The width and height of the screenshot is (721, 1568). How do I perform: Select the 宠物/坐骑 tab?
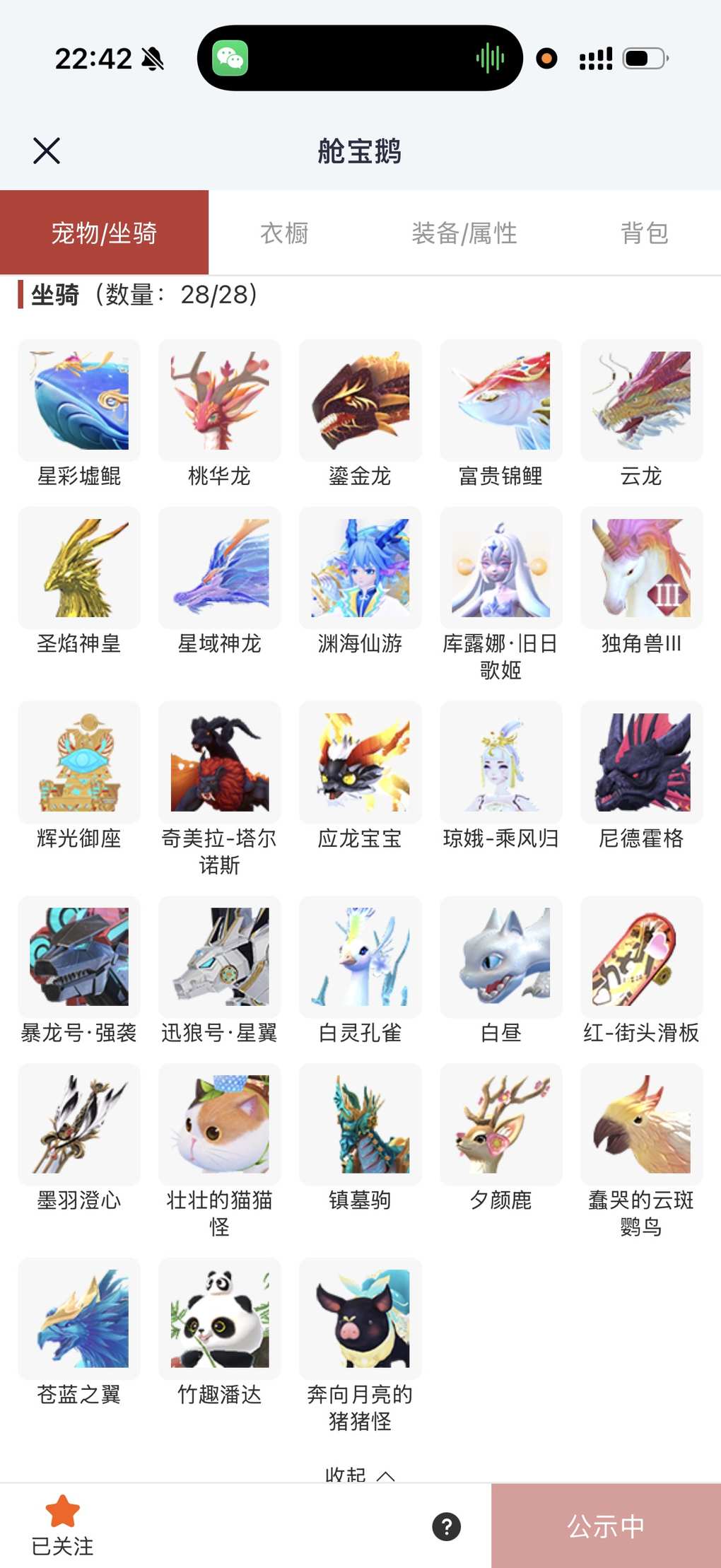point(104,233)
